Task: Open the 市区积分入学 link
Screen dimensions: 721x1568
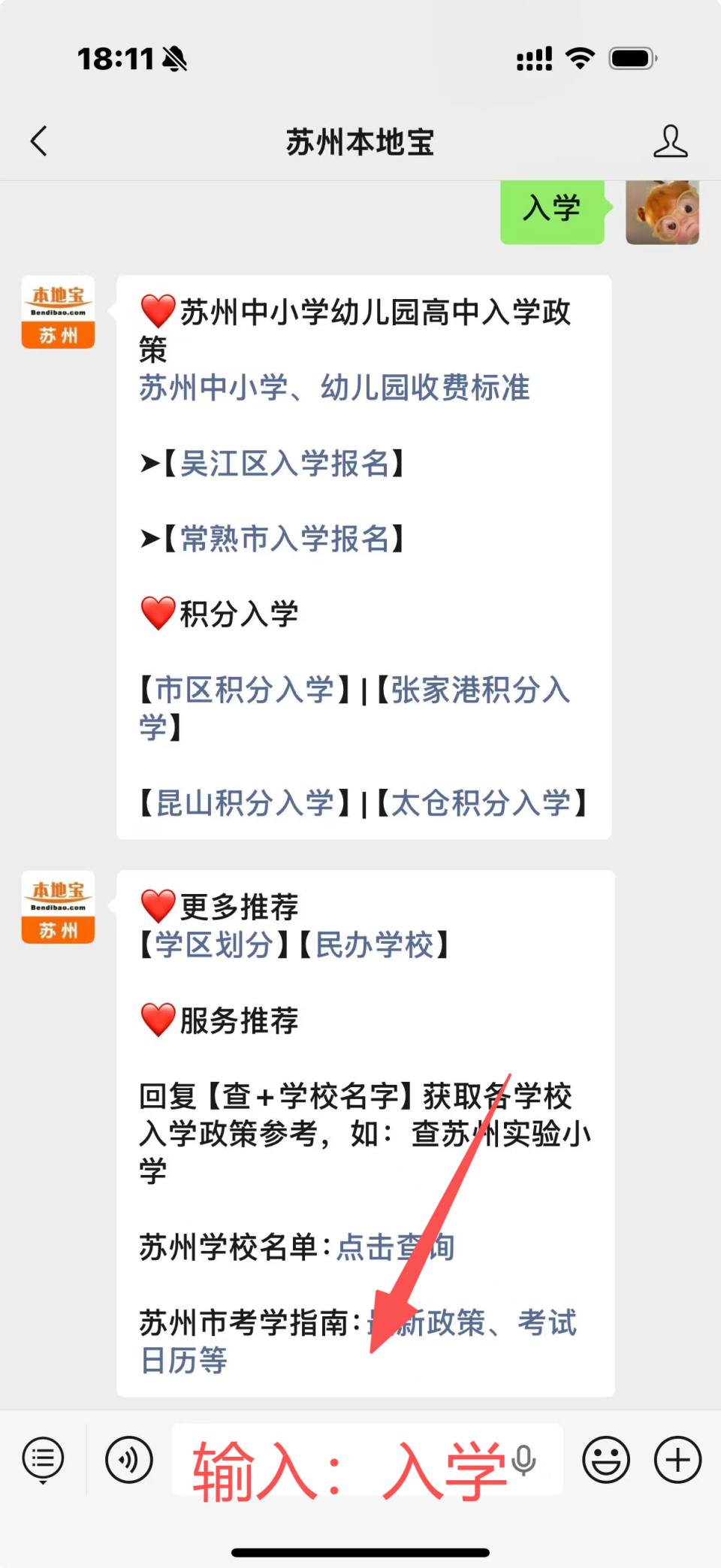Action: 244,690
